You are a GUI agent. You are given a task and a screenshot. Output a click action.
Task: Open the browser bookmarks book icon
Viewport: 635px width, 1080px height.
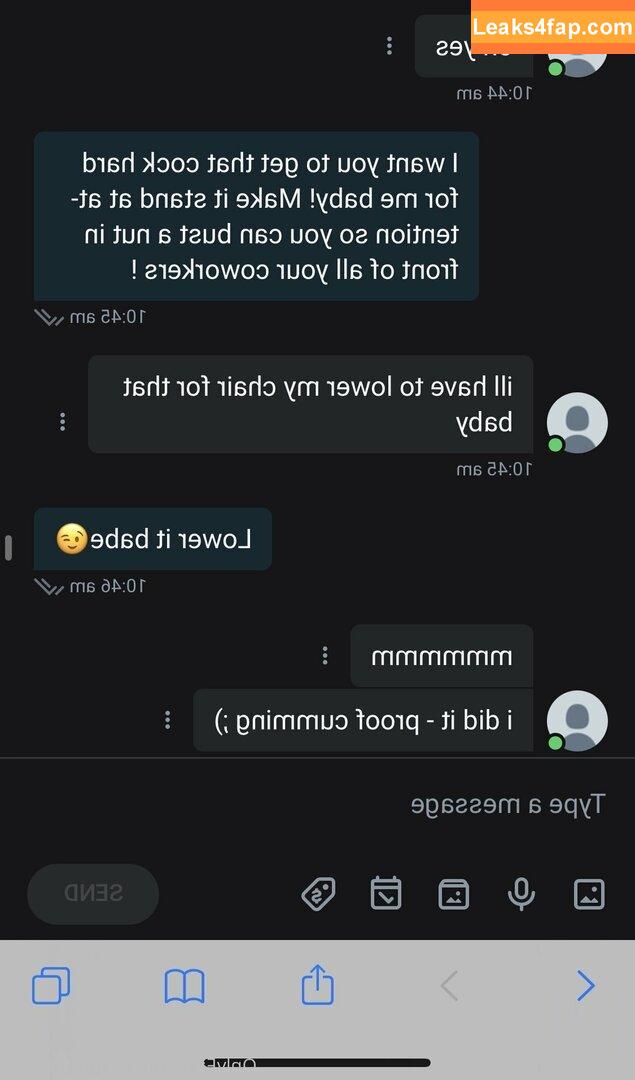184,987
